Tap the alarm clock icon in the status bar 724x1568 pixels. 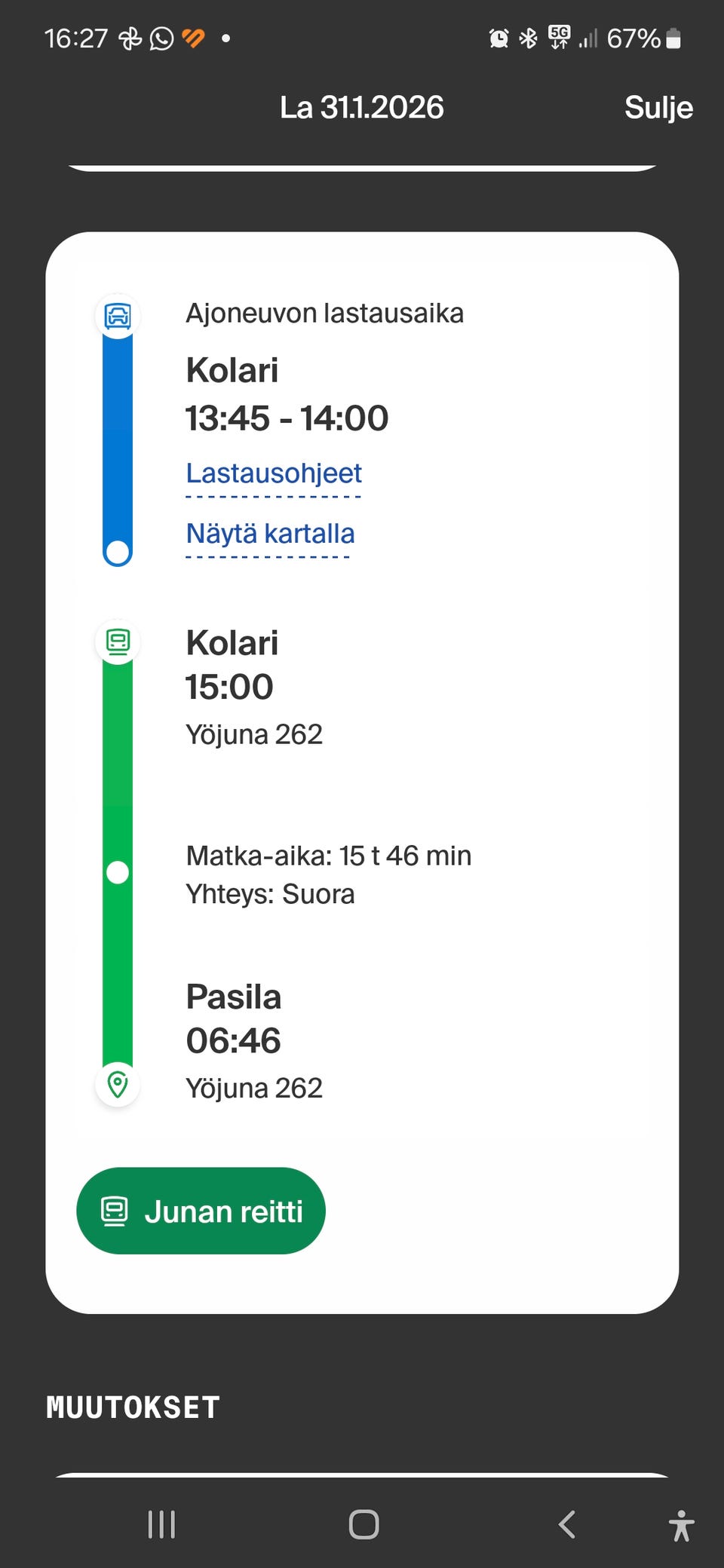point(498,36)
